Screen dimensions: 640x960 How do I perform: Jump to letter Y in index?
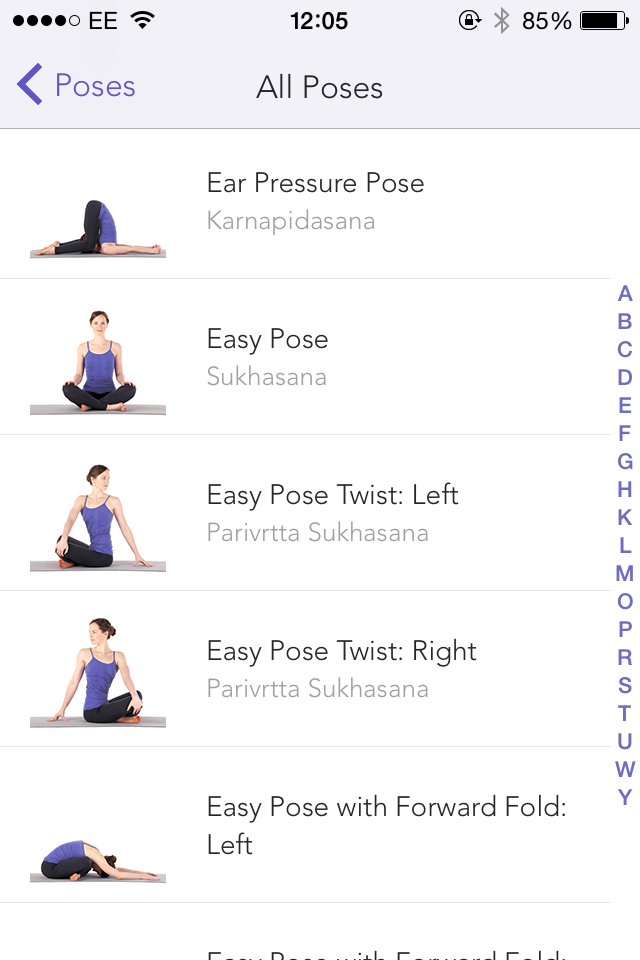(625, 798)
